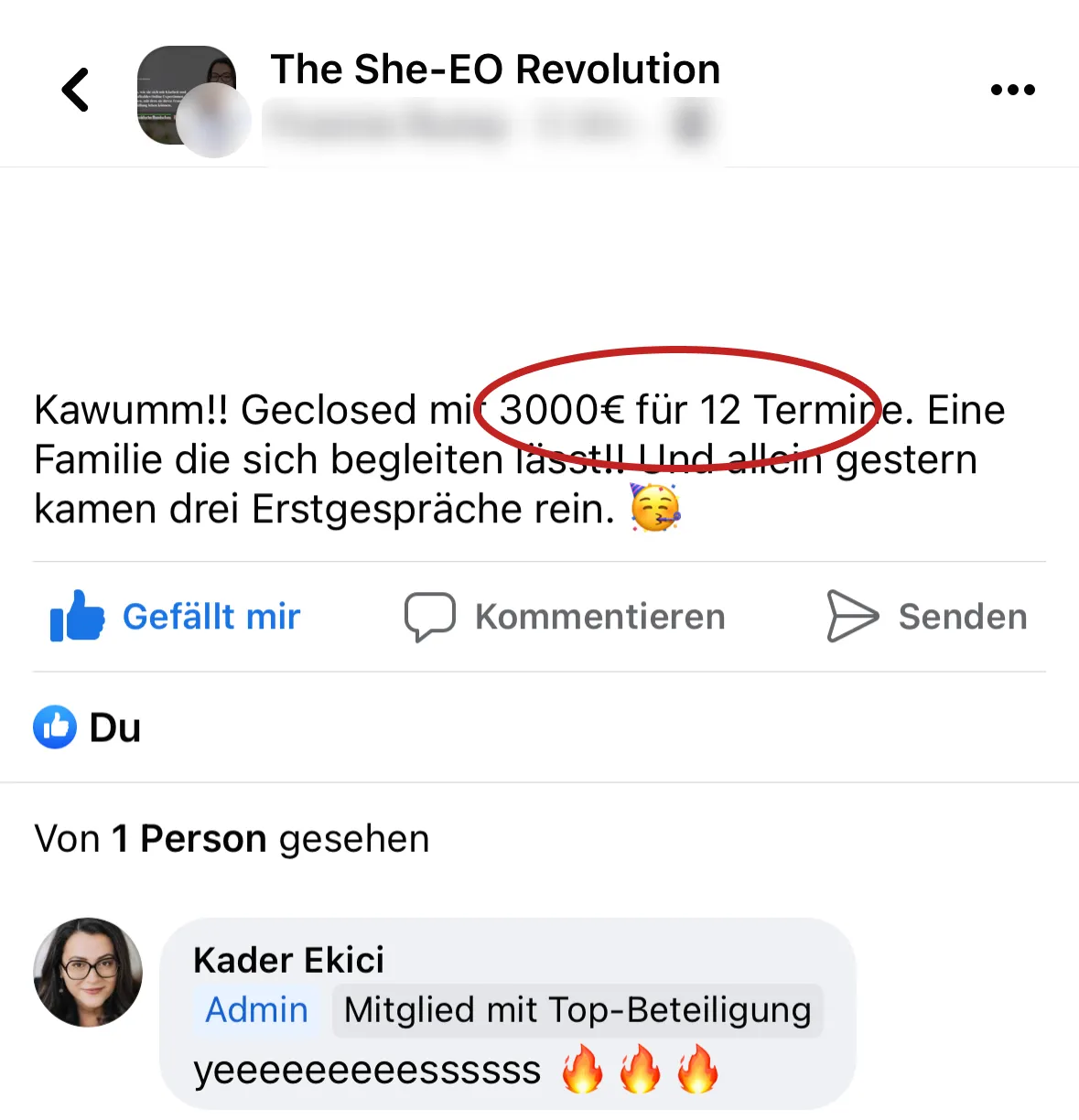Open The She-EO Revolution group page
Screen dimensions: 1079x1120
pos(495,70)
